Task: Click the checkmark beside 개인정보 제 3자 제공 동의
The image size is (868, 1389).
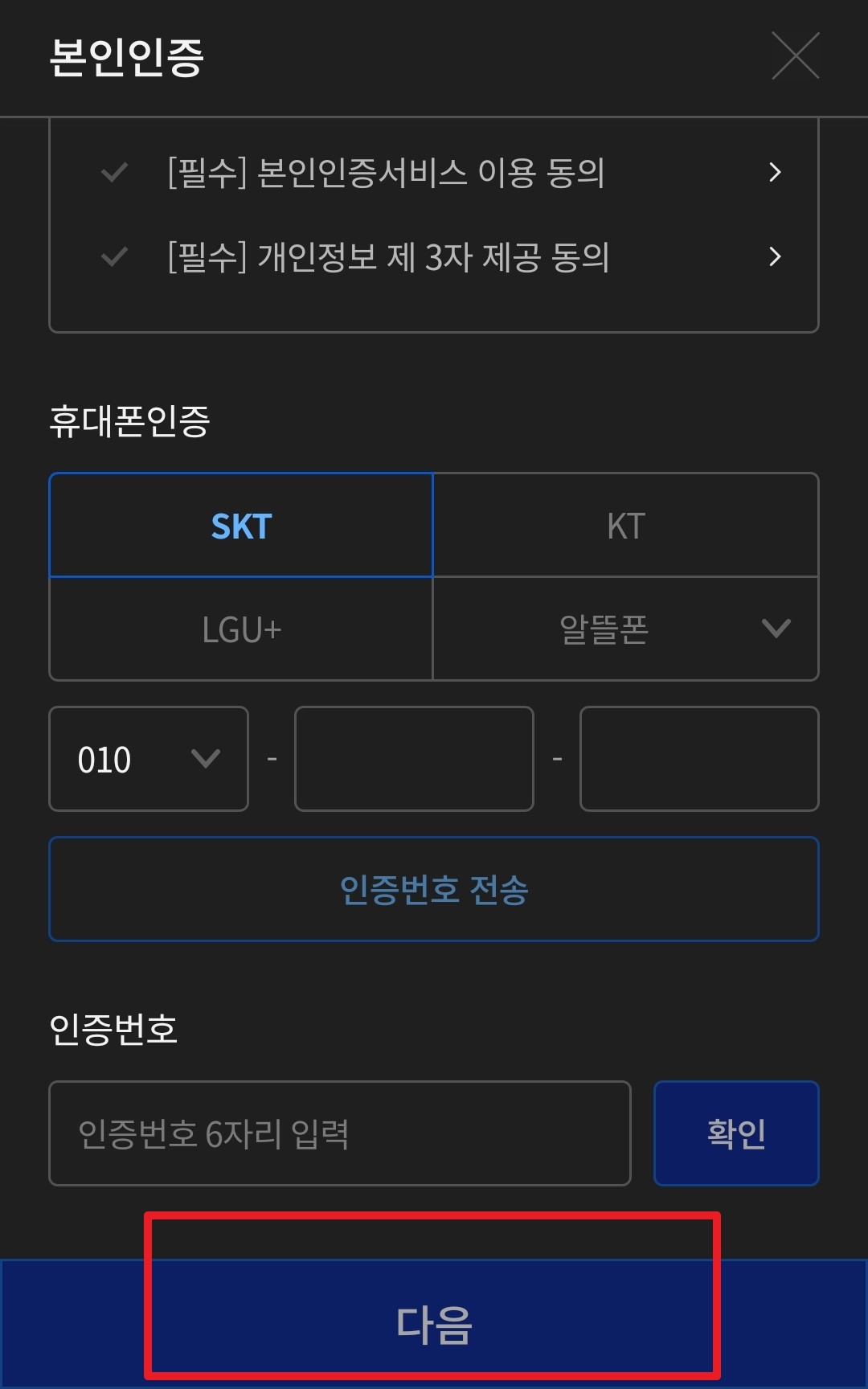Action: click(x=116, y=256)
